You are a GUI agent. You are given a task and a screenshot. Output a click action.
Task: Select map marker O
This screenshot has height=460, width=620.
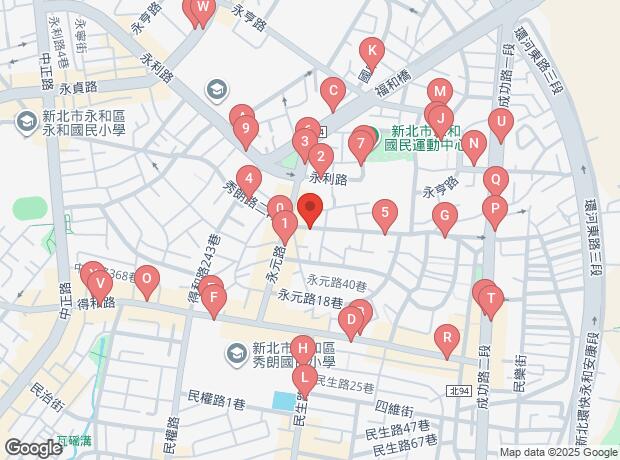pyautogui.click(x=147, y=281)
